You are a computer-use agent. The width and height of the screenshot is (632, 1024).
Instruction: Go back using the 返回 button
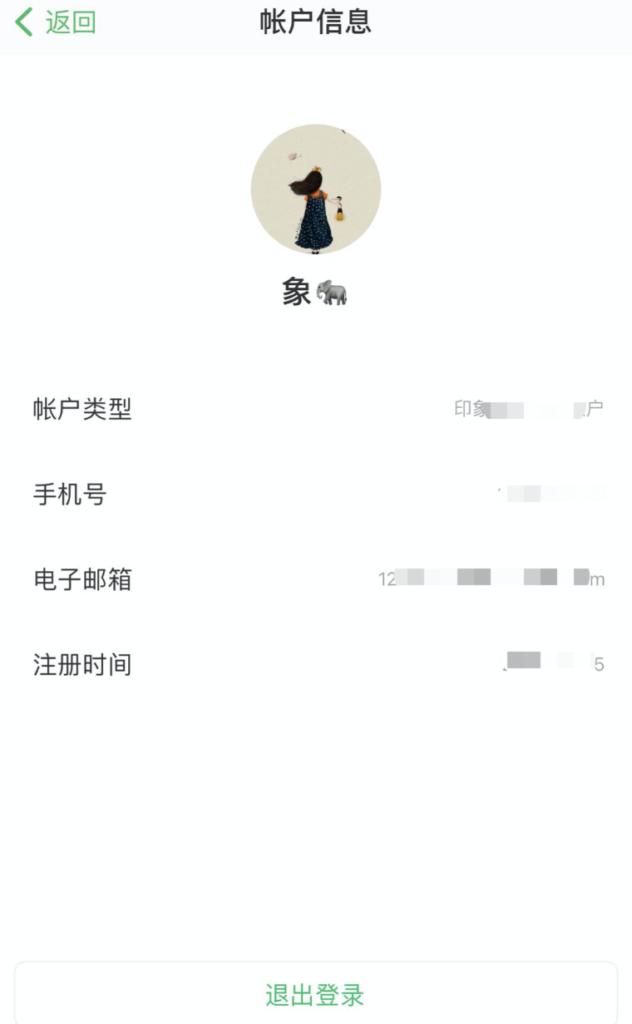click(x=57, y=23)
